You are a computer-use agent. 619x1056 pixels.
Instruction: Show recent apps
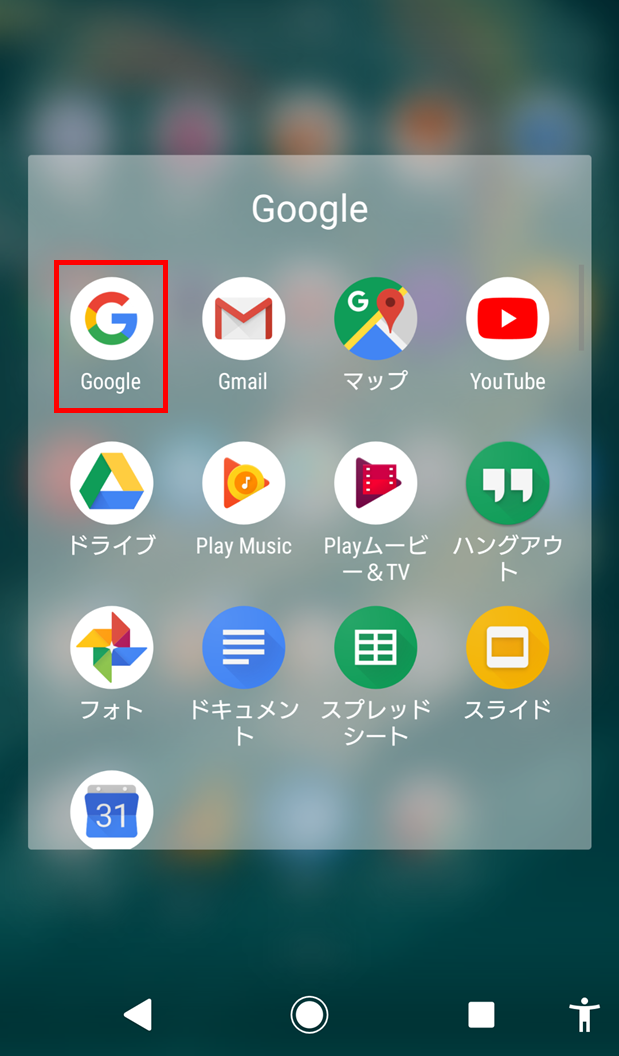tap(481, 1015)
